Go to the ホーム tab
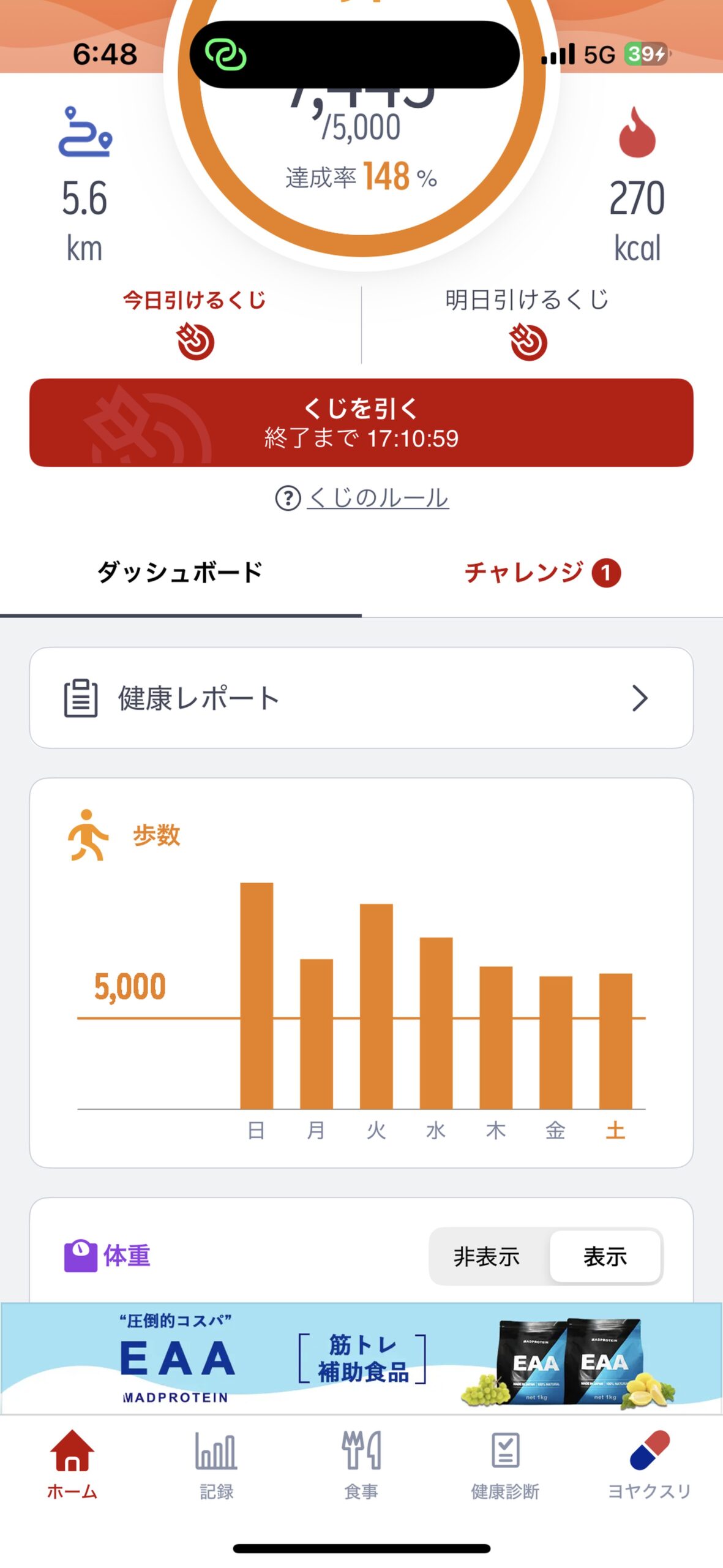This screenshot has height=1568, width=723. 72,1465
